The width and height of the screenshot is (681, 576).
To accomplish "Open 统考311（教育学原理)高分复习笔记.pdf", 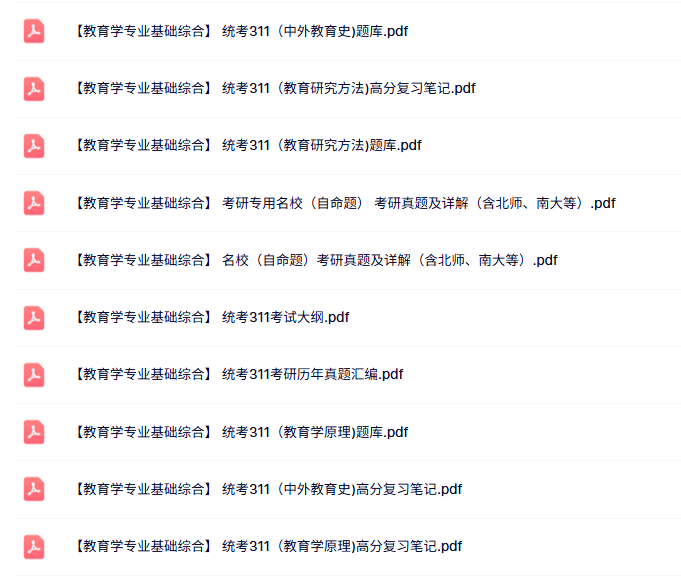I will (x=268, y=546).
